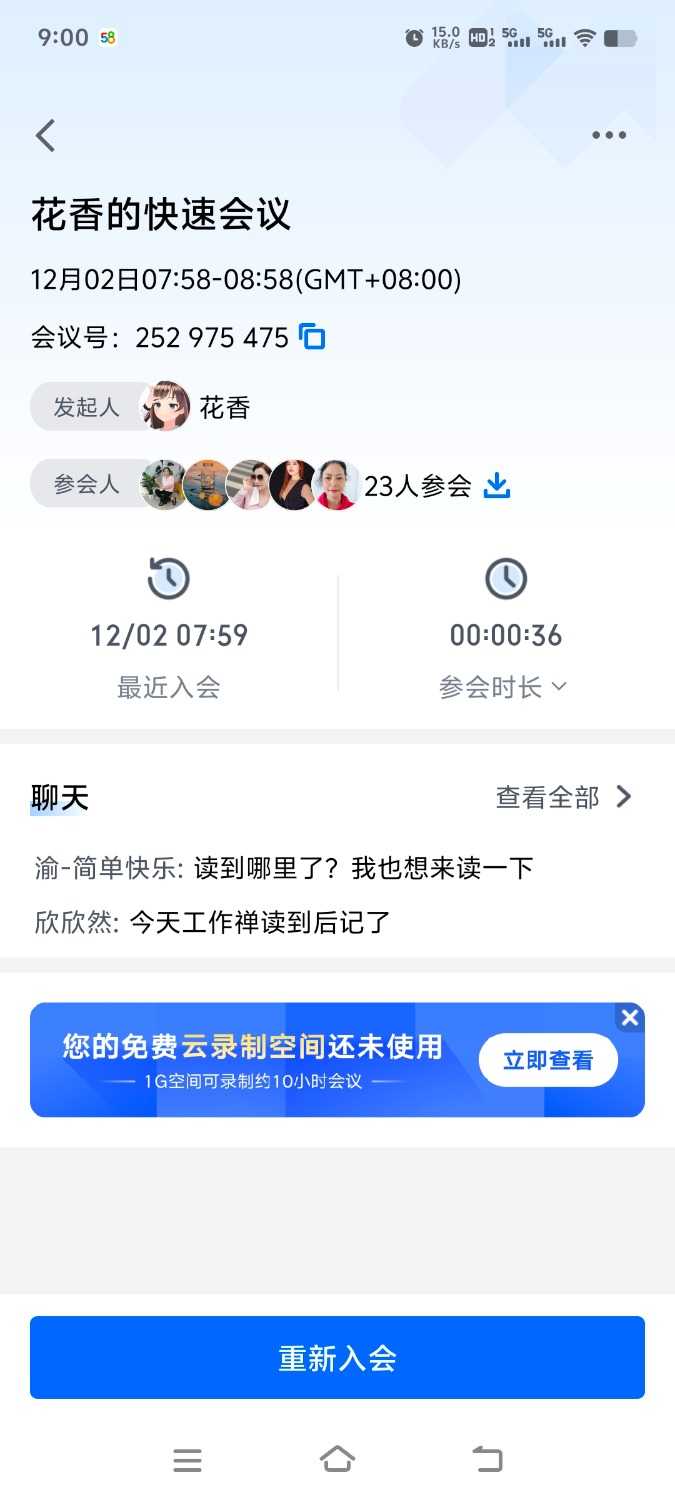Rejoin the meeting with 重新入会

pos(337,1357)
